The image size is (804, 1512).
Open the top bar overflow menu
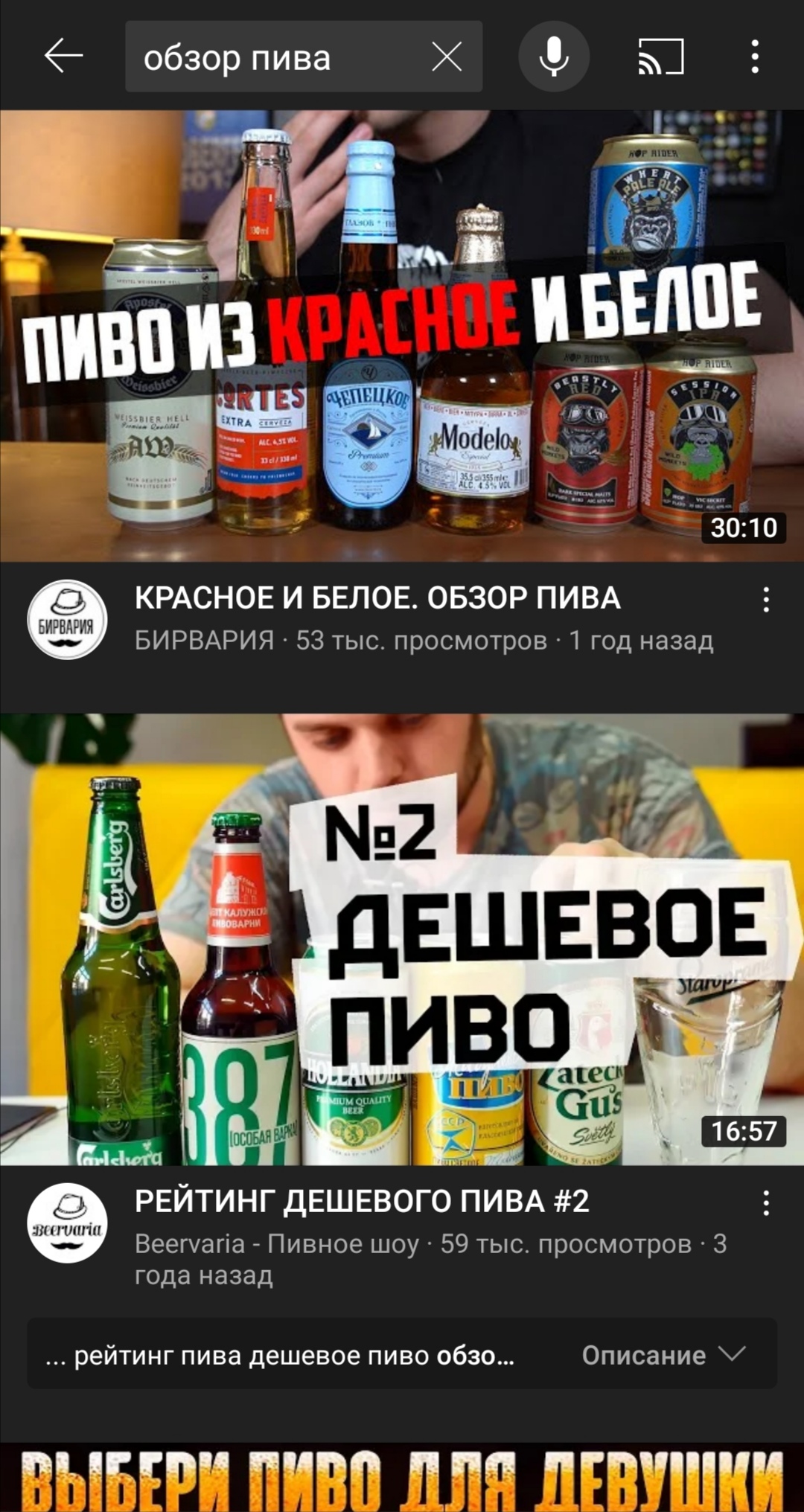(x=755, y=57)
